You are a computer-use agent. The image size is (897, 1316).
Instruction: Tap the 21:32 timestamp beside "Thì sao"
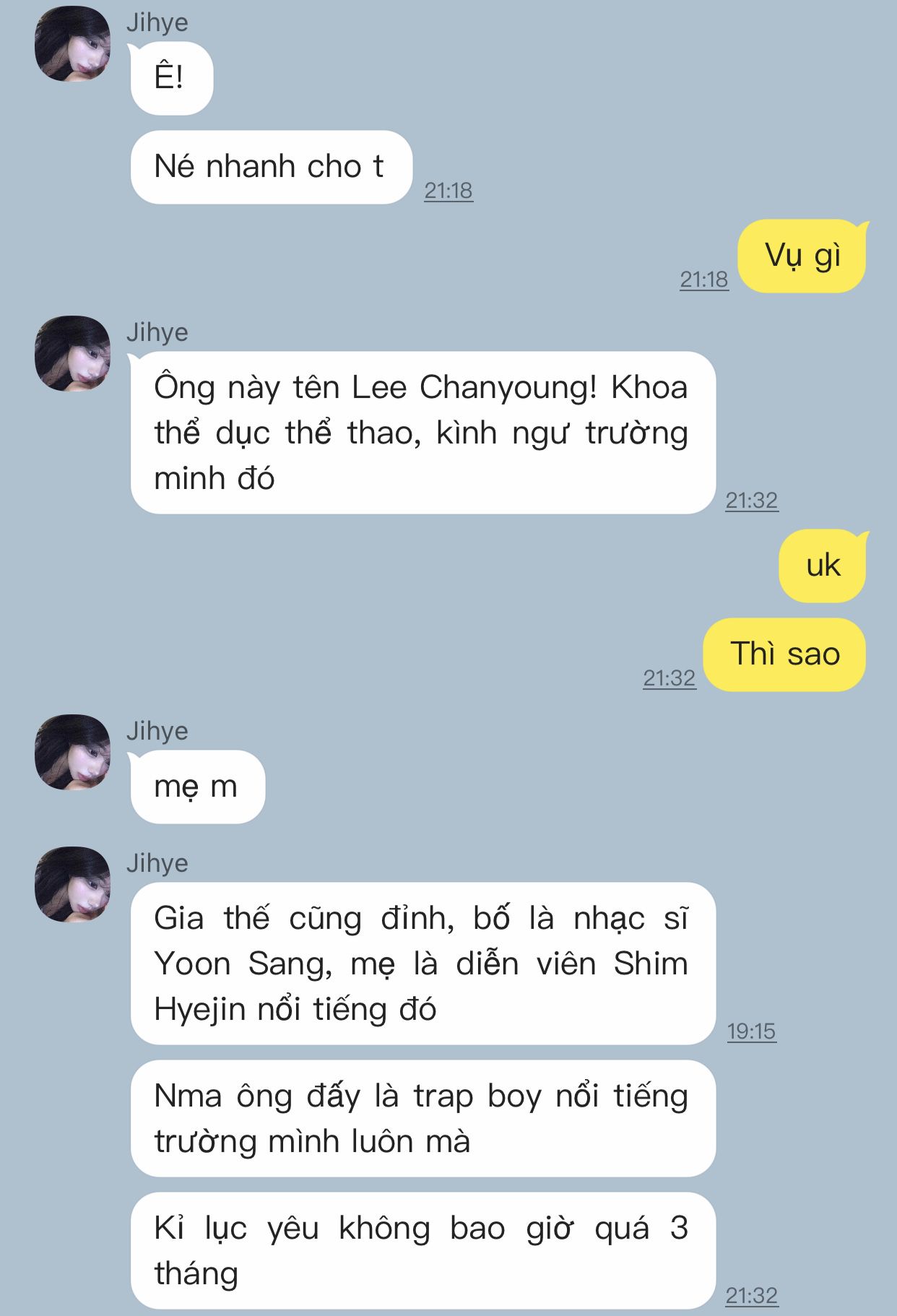(x=669, y=678)
